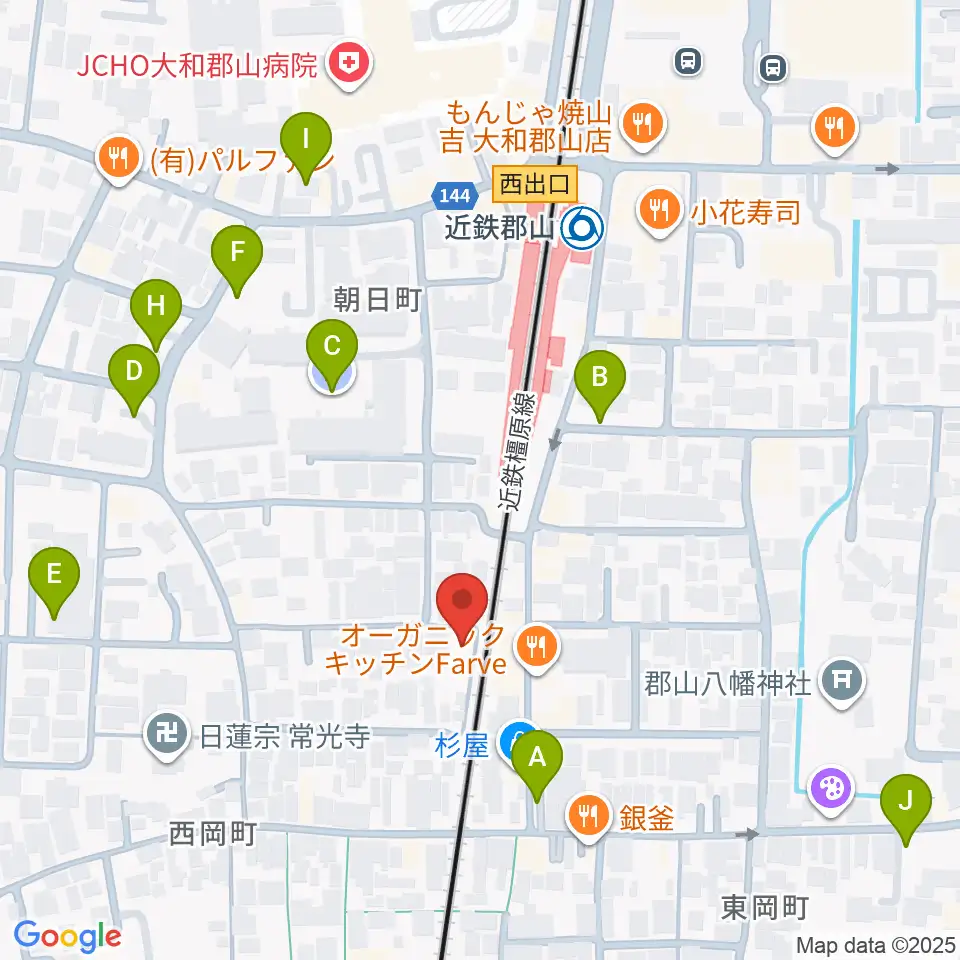Screen dimensions: 960x960
Task: Open the Google logo link
Action: tap(67, 937)
